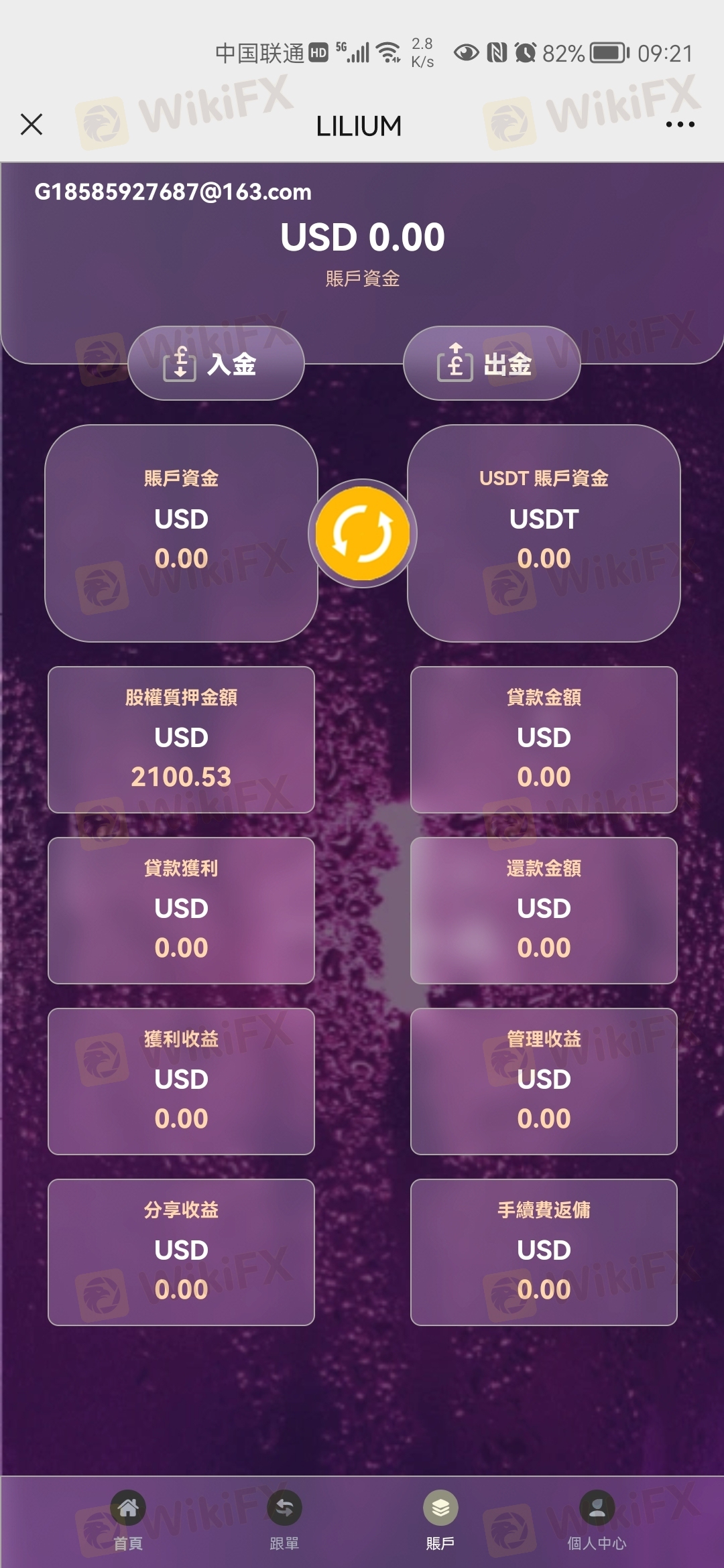The height and width of the screenshot is (1568, 724).
Task: Open the three-dot overflow menu
Action: click(680, 124)
